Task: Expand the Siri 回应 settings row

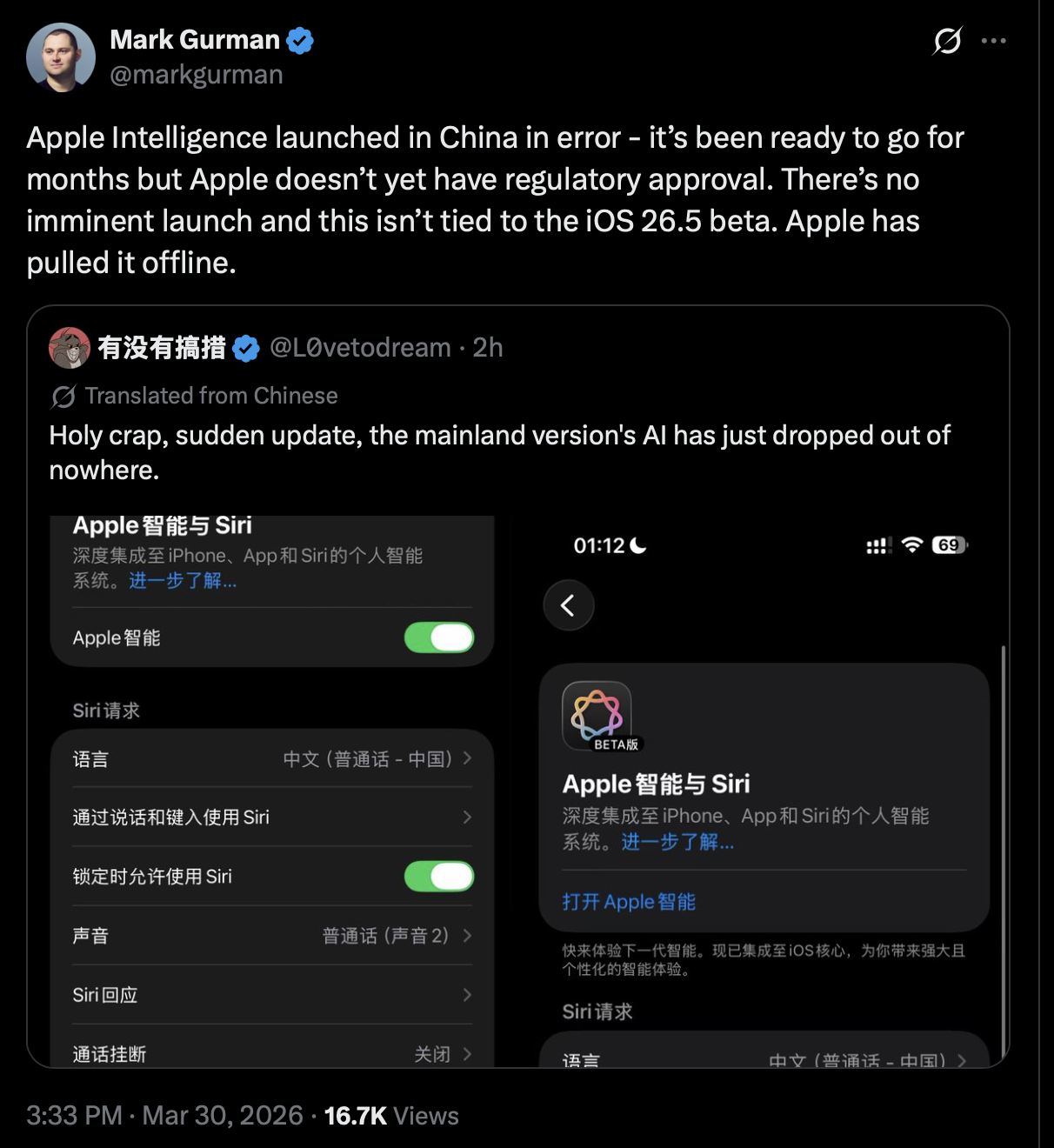Action: 469,995
